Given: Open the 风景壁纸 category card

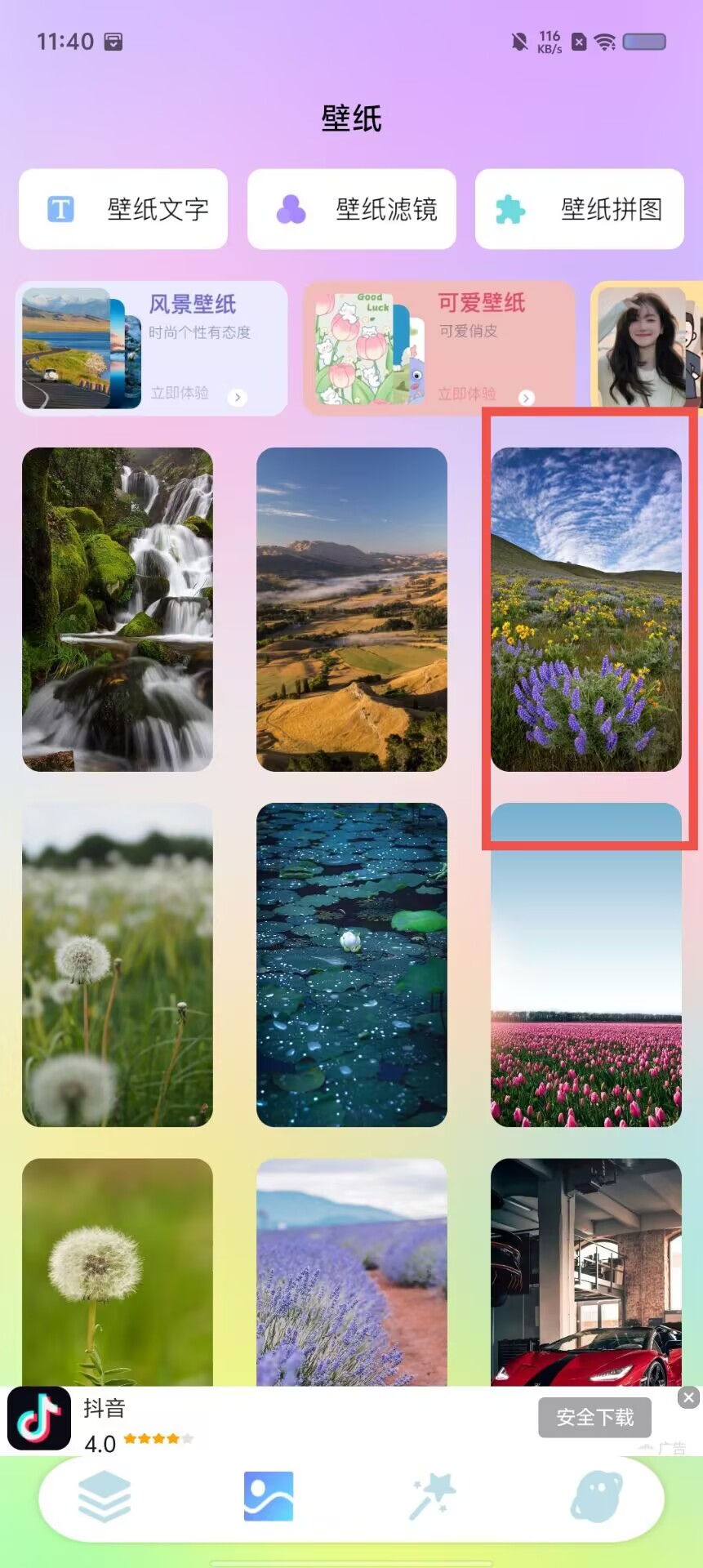Looking at the screenshot, I should pyautogui.click(x=152, y=349).
